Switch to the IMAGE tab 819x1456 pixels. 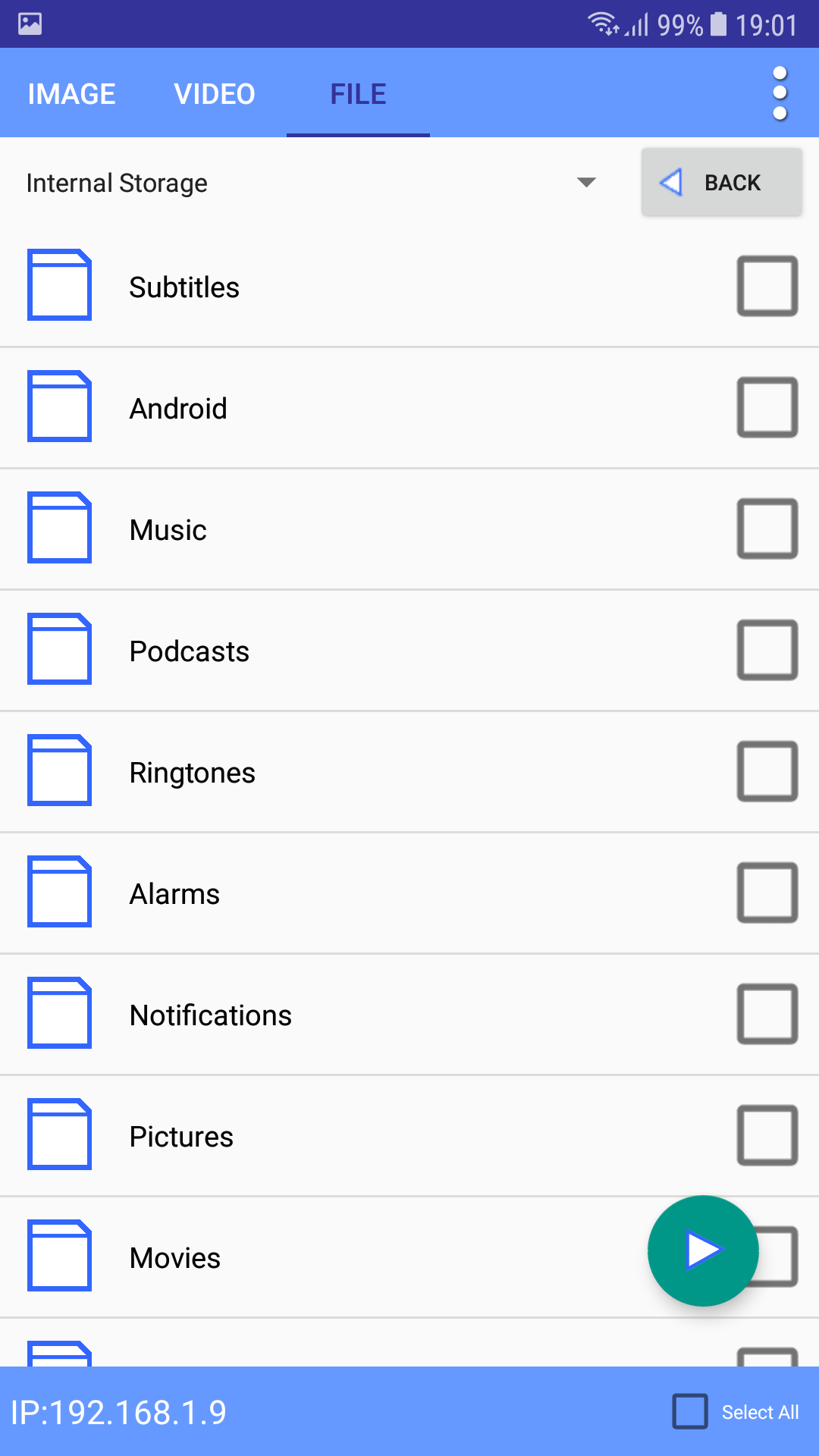pos(71,94)
